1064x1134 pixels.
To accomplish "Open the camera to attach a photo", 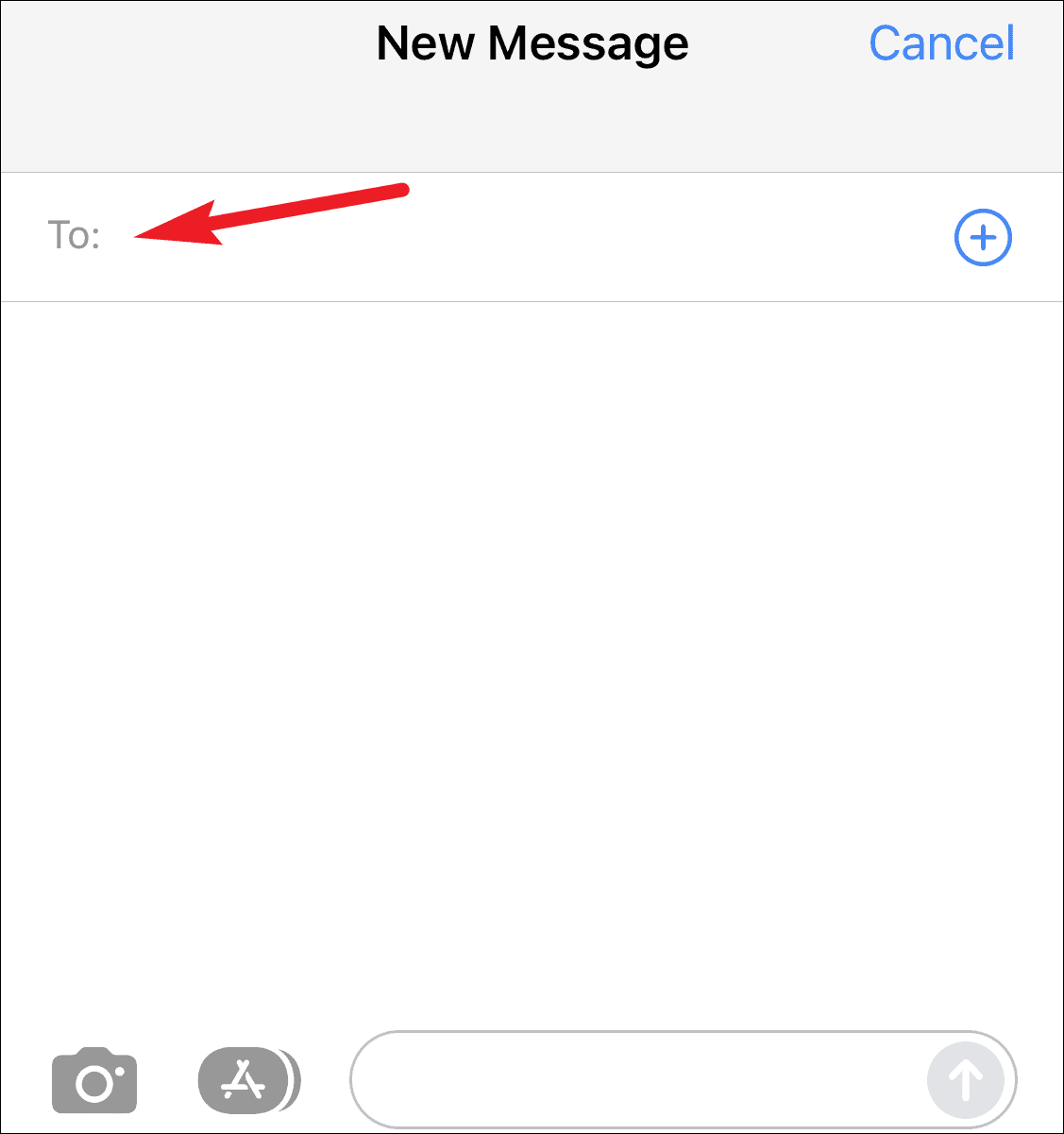I will point(94,1080).
